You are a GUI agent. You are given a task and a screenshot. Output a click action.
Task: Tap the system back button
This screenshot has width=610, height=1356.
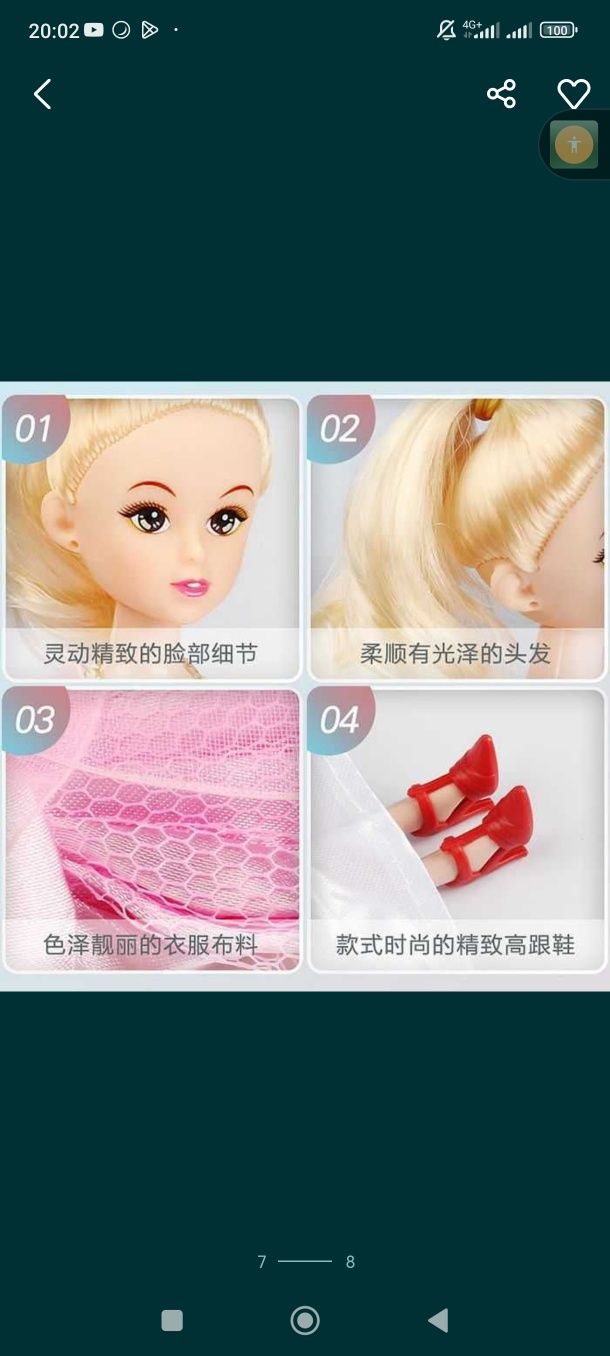(438, 1320)
